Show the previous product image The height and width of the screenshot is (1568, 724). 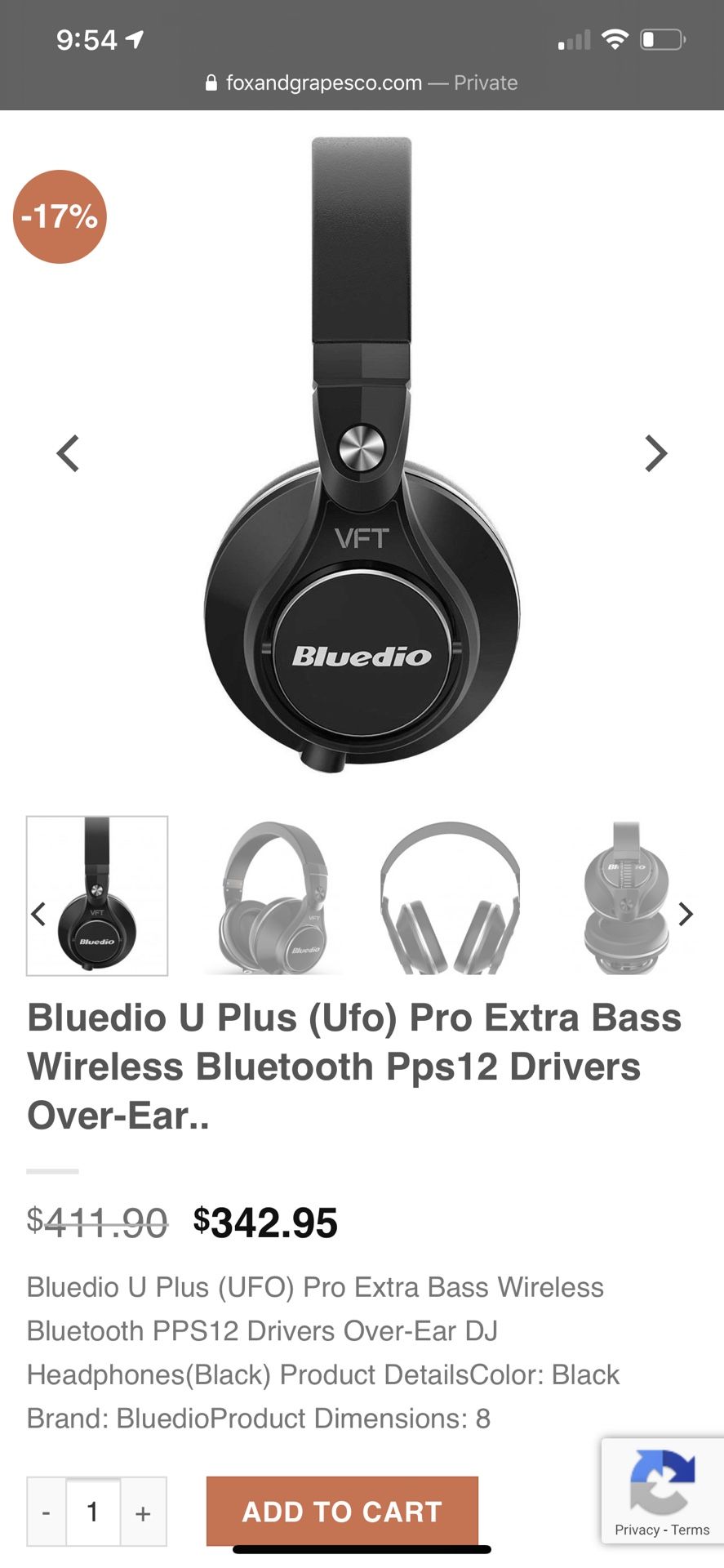(68, 453)
